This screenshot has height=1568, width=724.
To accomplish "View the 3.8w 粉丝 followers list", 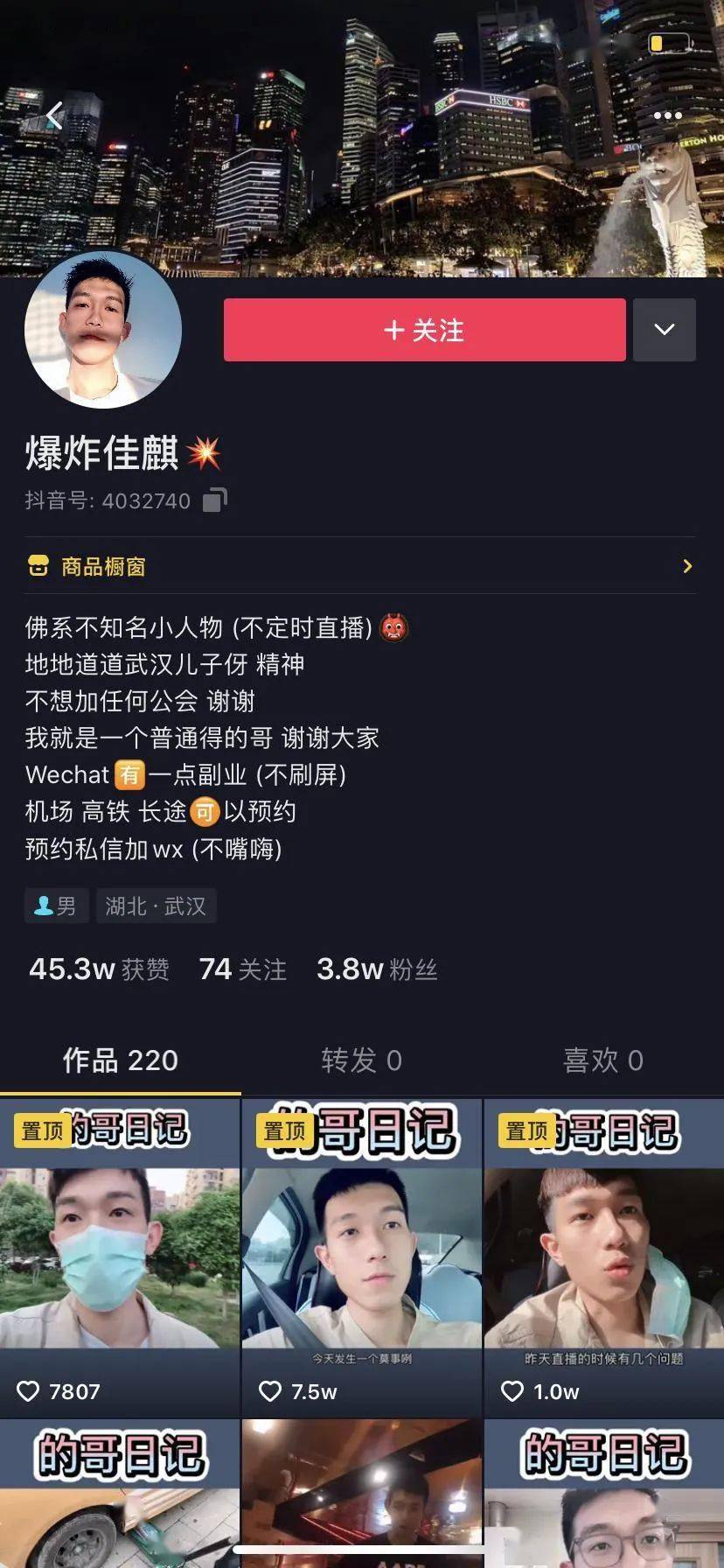I will (x=376, y=969).
